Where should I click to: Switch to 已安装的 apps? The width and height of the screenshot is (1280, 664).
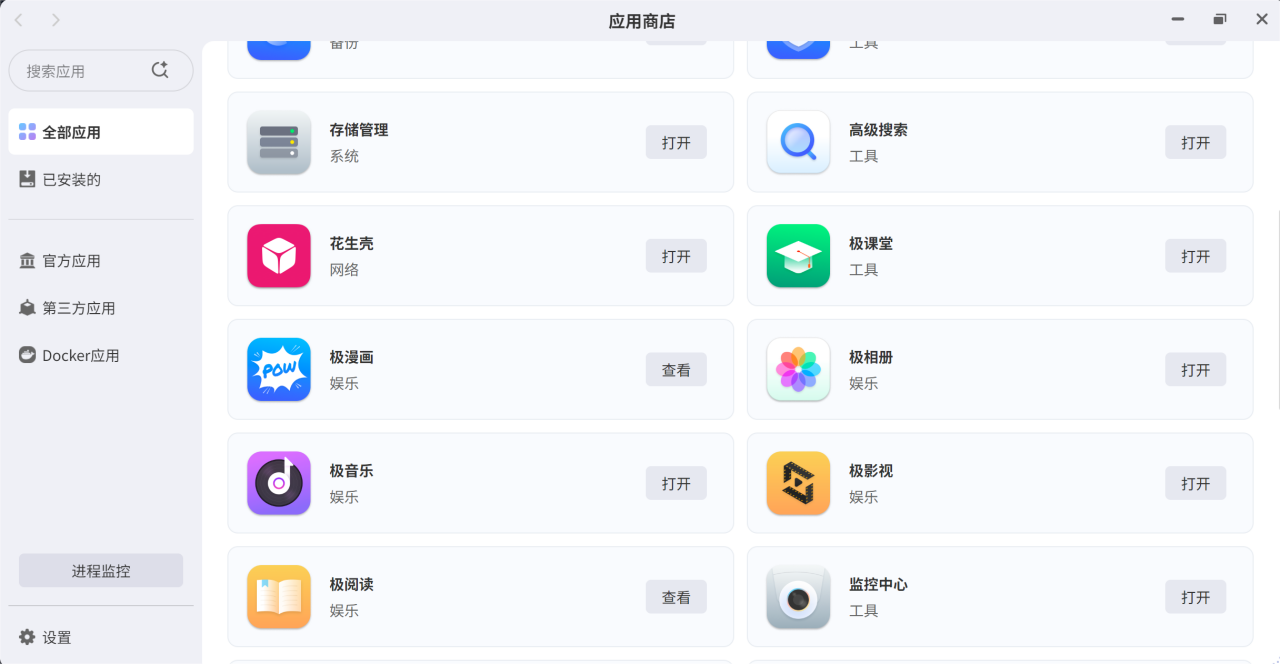(100, 180)
